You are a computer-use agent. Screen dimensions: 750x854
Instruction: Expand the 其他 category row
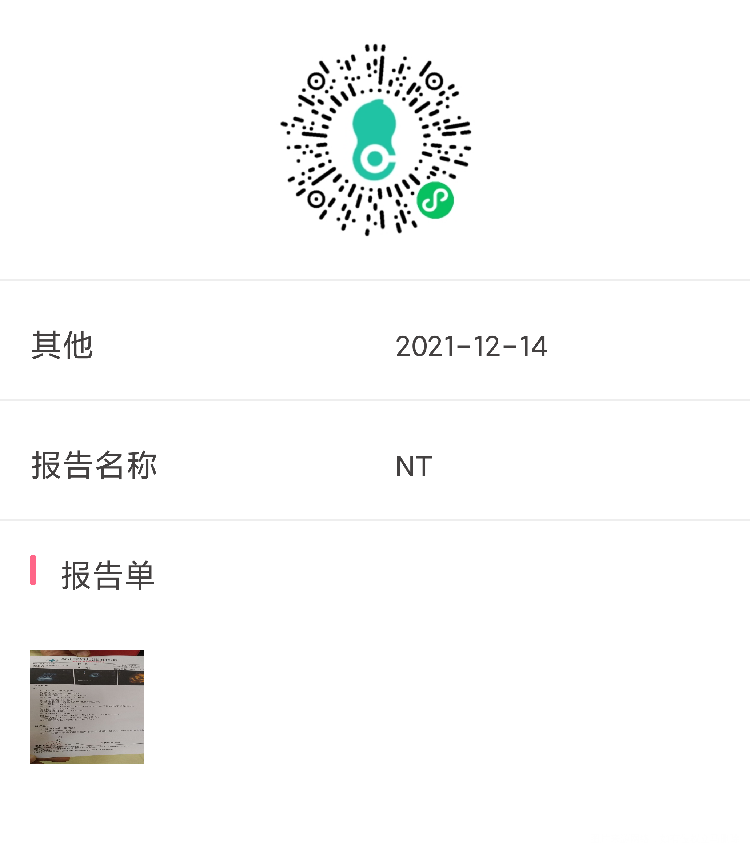coord(375,340)
